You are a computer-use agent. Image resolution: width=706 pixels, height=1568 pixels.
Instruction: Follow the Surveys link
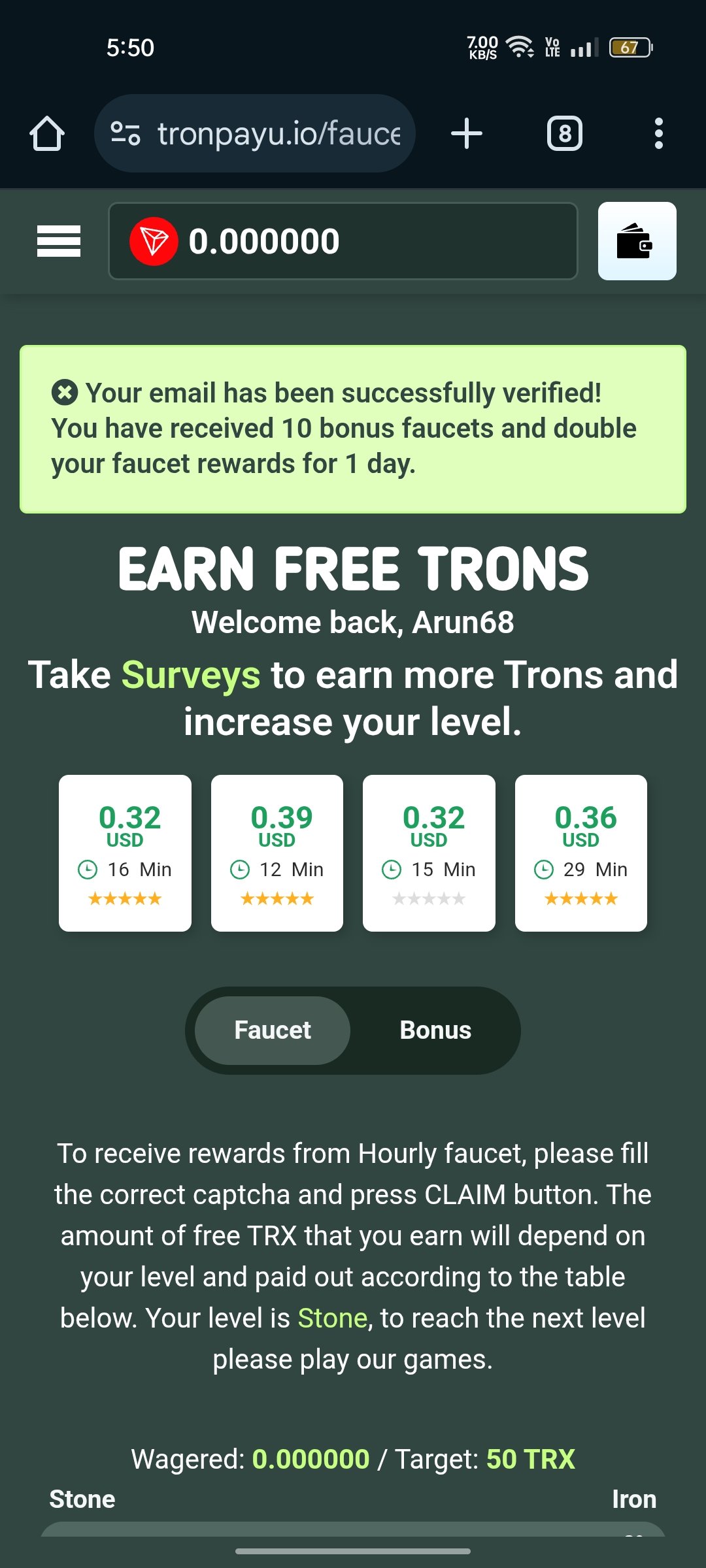point(191,675)
